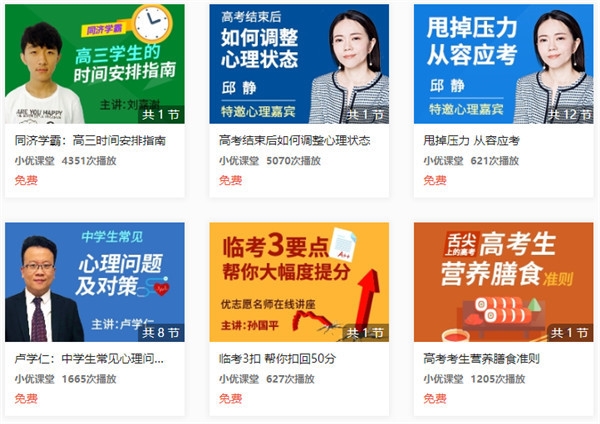The height and width of the screenshot is (424, 600).
Task: Open the 高考考生营养膳食准则 course
Action: [x=503, y=282]
